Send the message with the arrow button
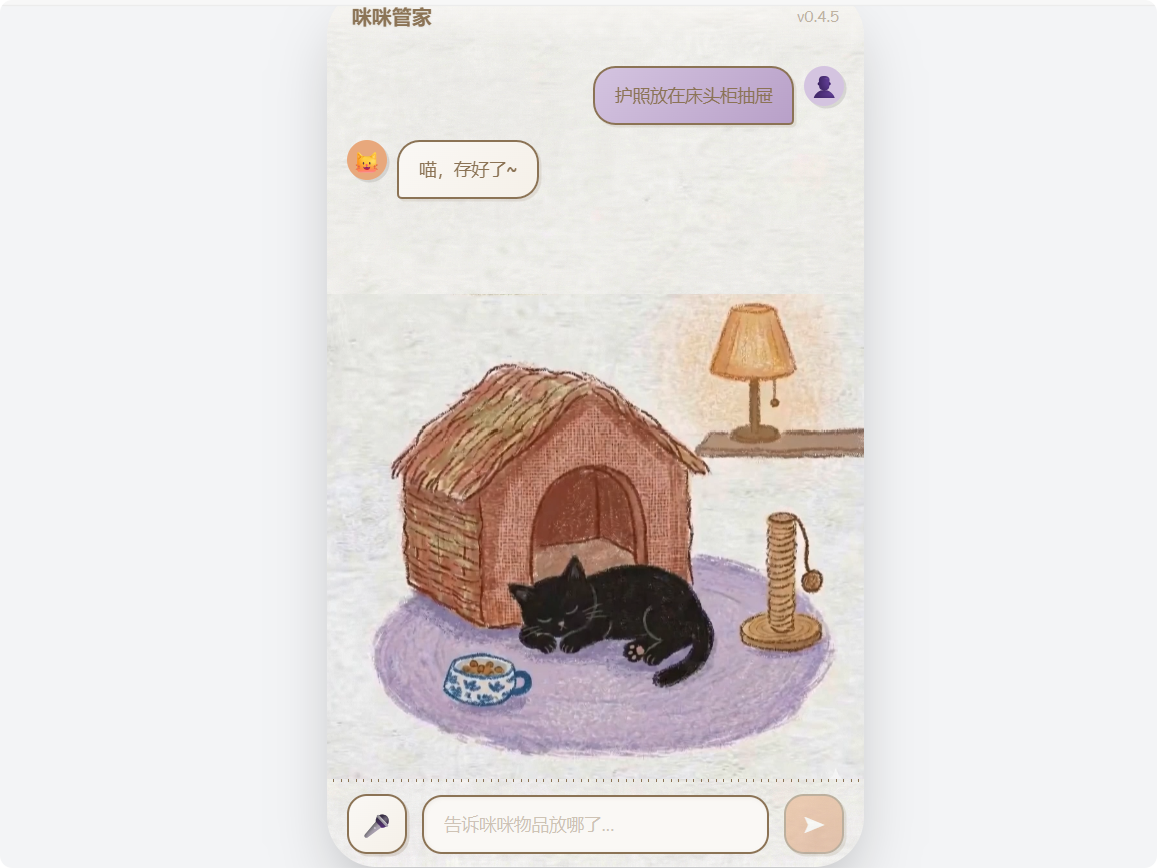Viewport: 1157px width, 868px height. 814,824
